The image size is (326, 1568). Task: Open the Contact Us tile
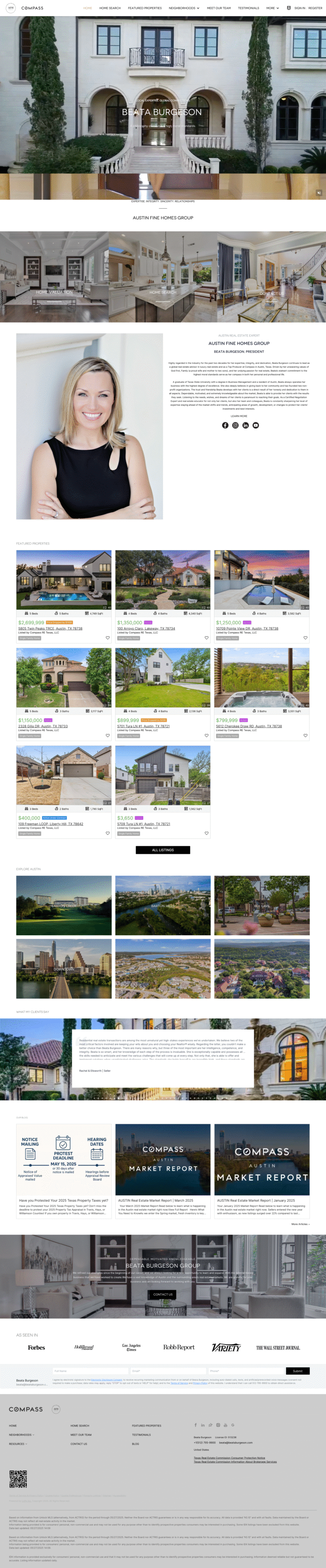pyautogui.click(x=271, y=293)
